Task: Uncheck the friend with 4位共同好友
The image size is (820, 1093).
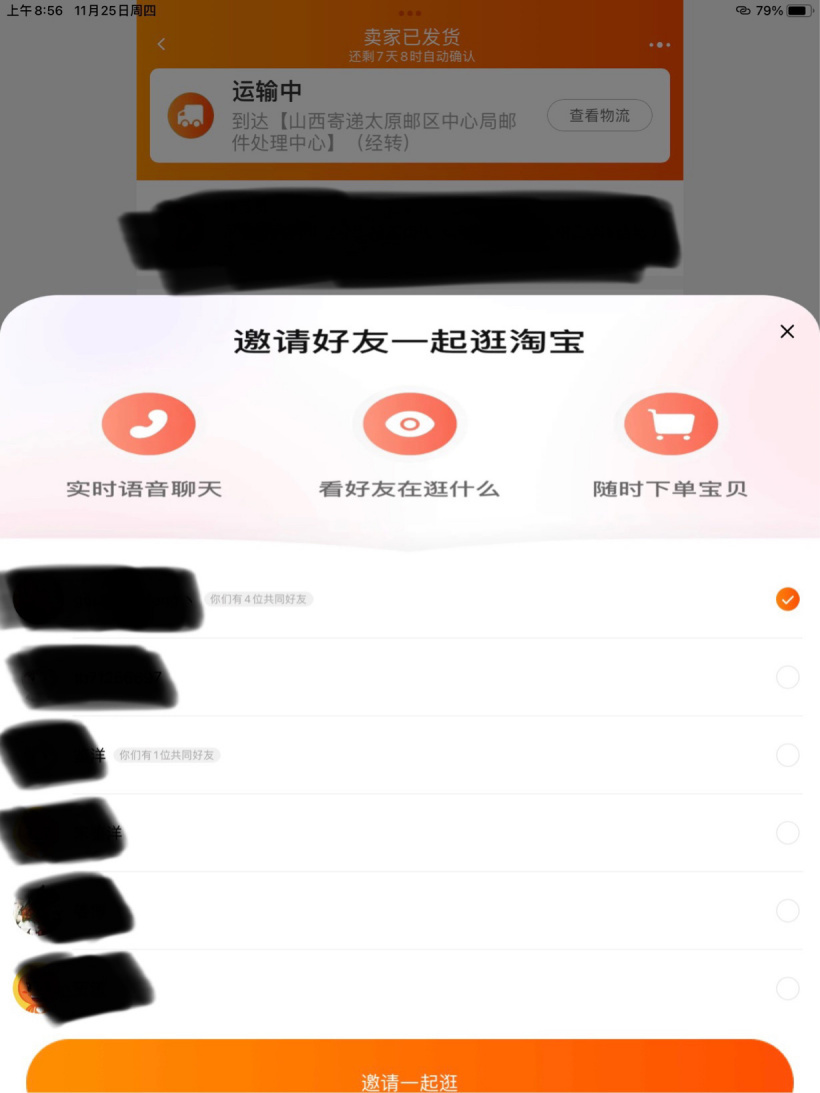Action: pos(787,599)
